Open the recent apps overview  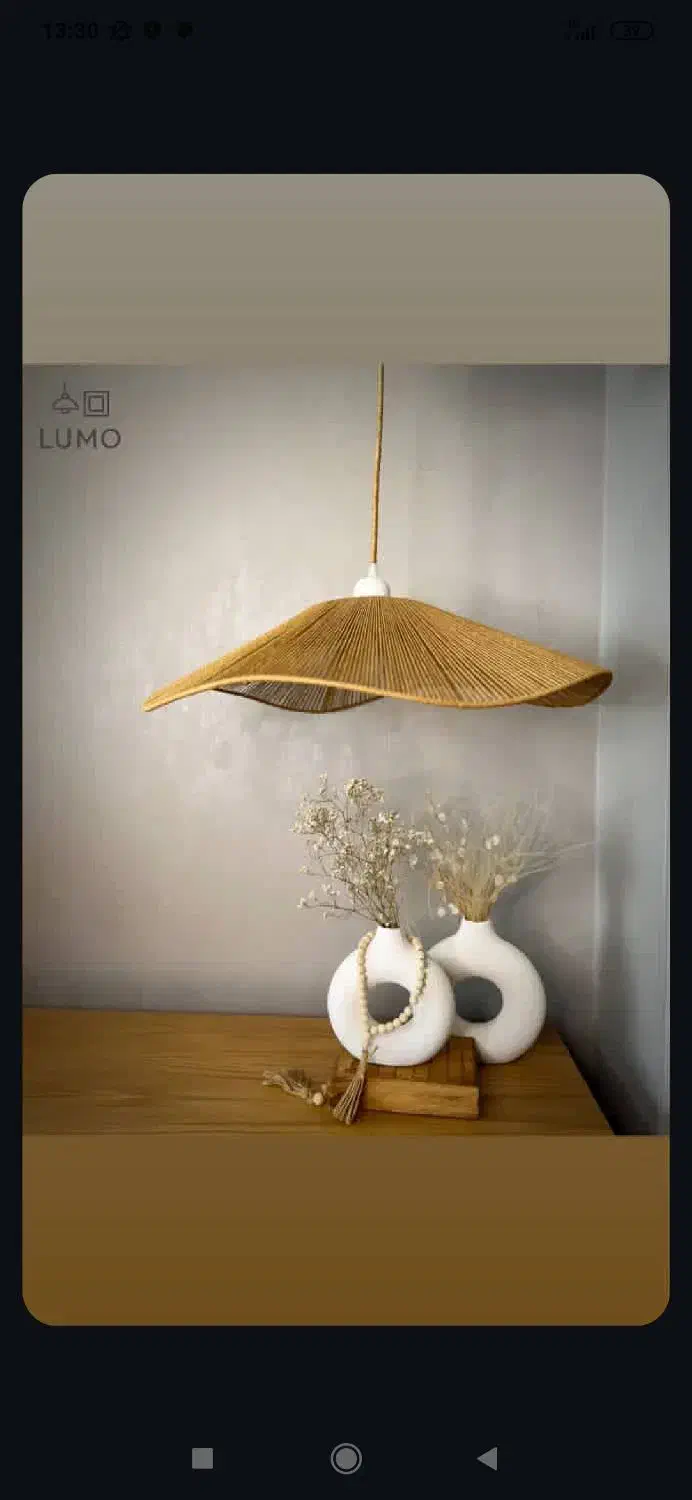[203, 1459]
